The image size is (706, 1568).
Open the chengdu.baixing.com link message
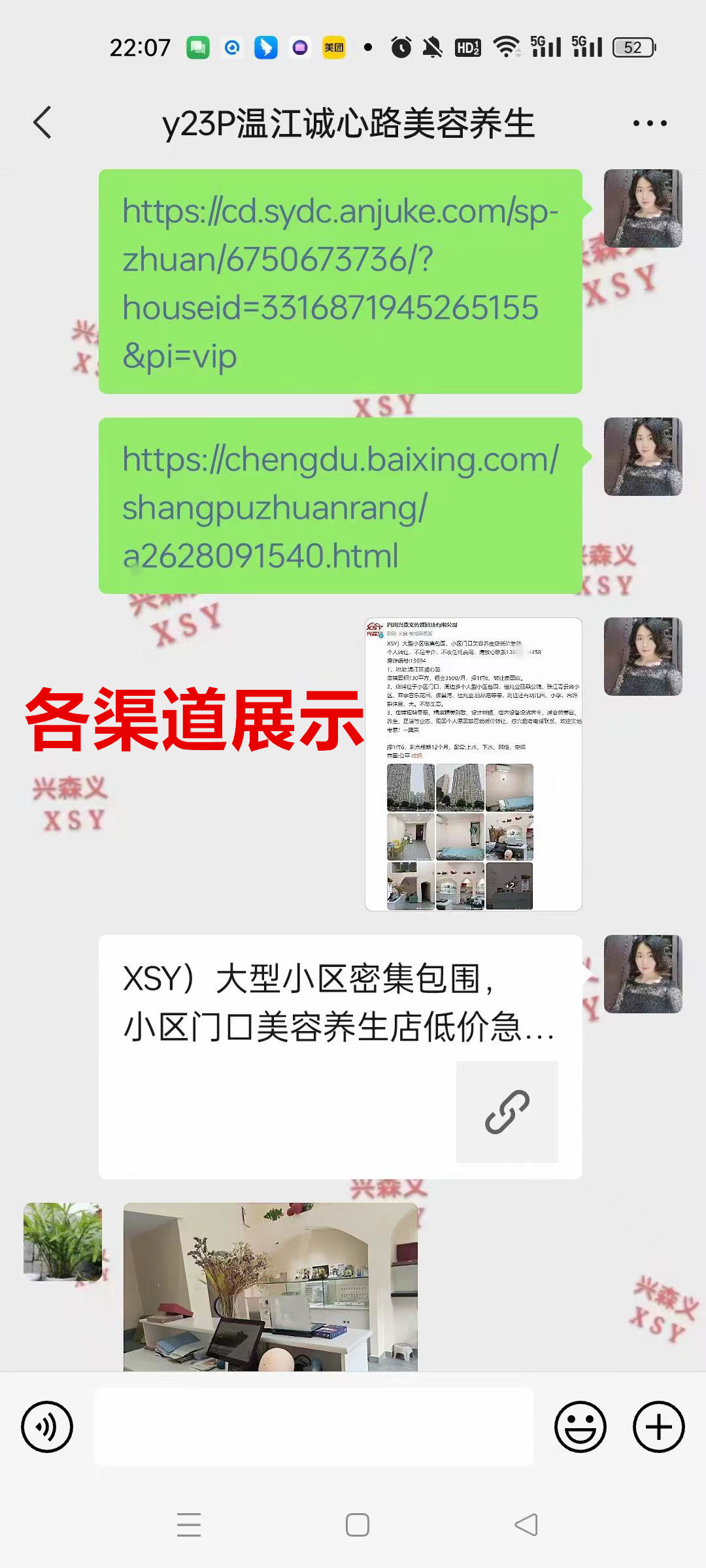click(340, 506)
